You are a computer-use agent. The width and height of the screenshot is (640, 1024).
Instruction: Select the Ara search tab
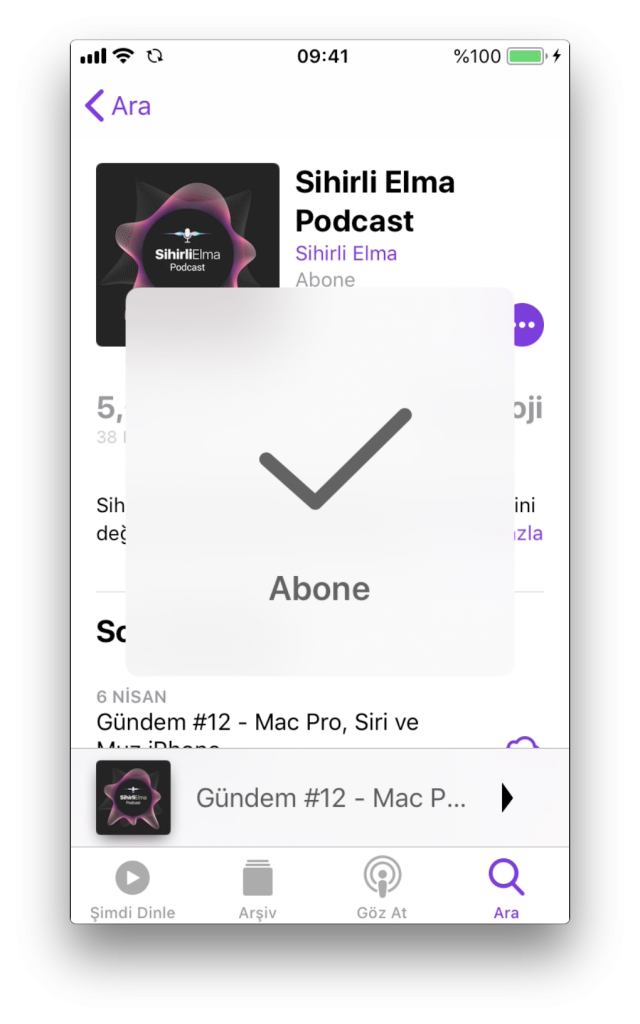click(506, 887)
